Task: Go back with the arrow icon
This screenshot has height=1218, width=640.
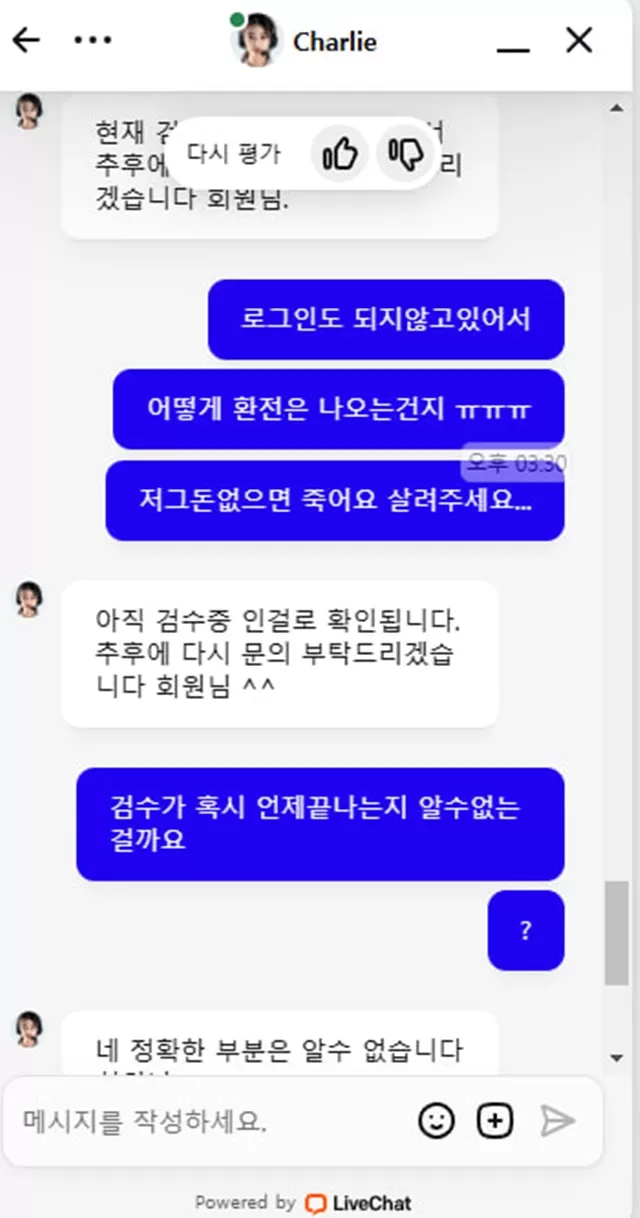Action: pos(26,40)
